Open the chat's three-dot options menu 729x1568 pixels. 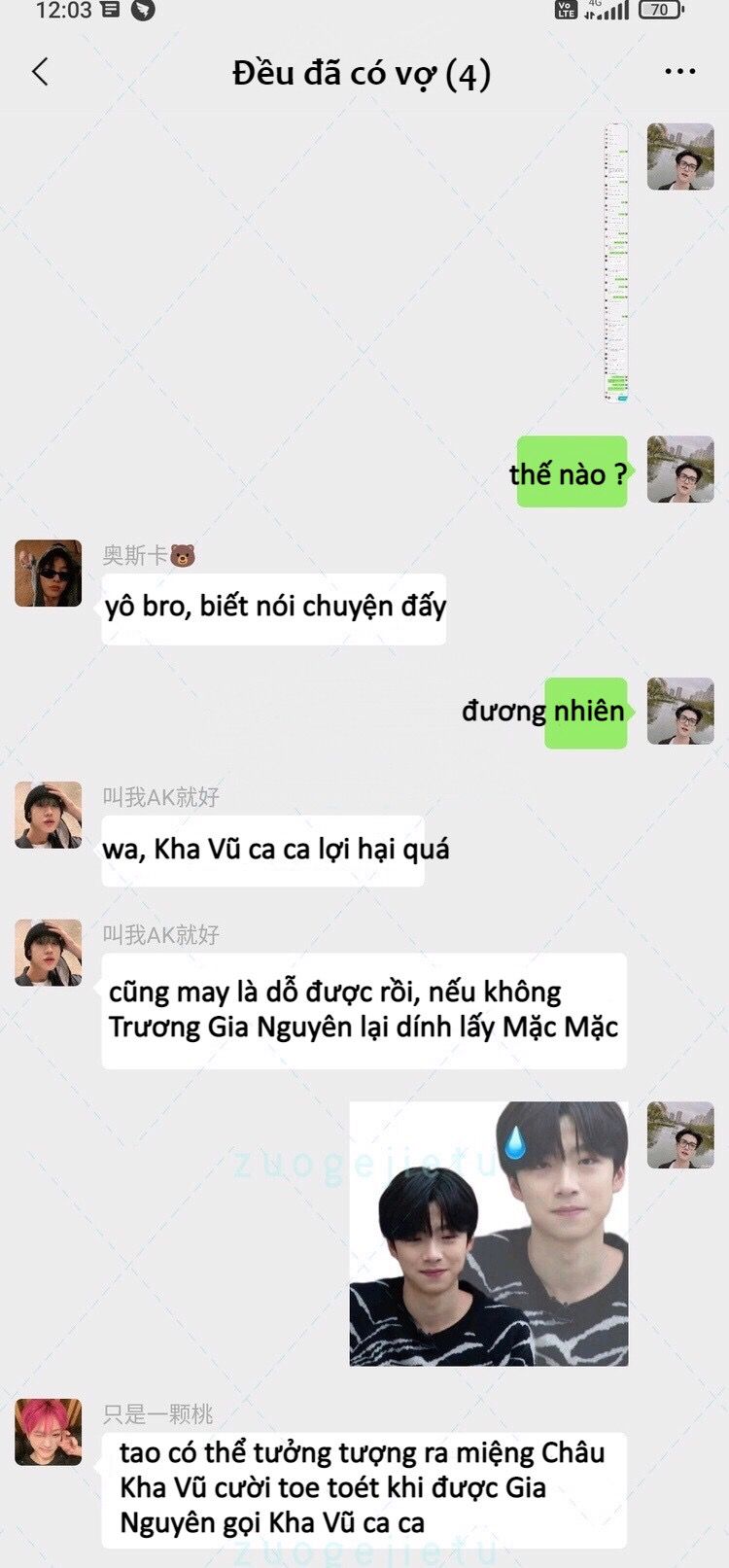click(x=679, y=72)
